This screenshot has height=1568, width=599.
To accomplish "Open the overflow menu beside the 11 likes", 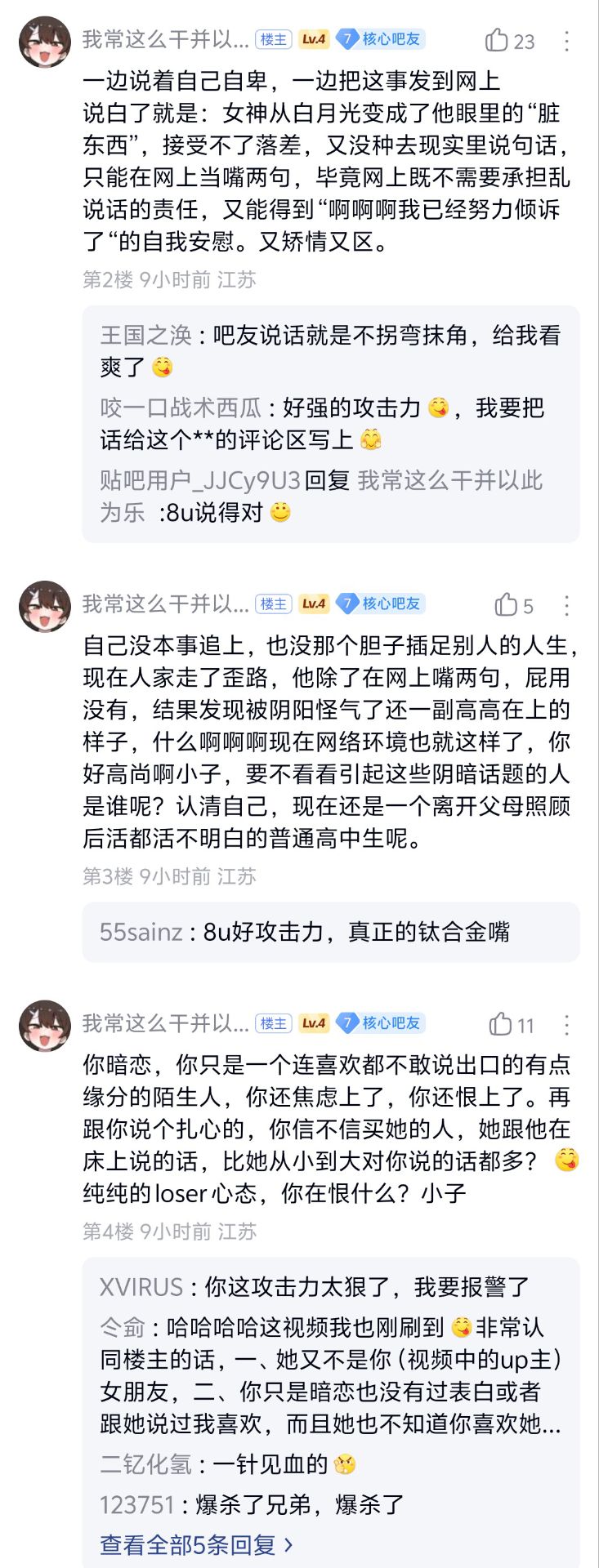I will [x=565, y=1022].
